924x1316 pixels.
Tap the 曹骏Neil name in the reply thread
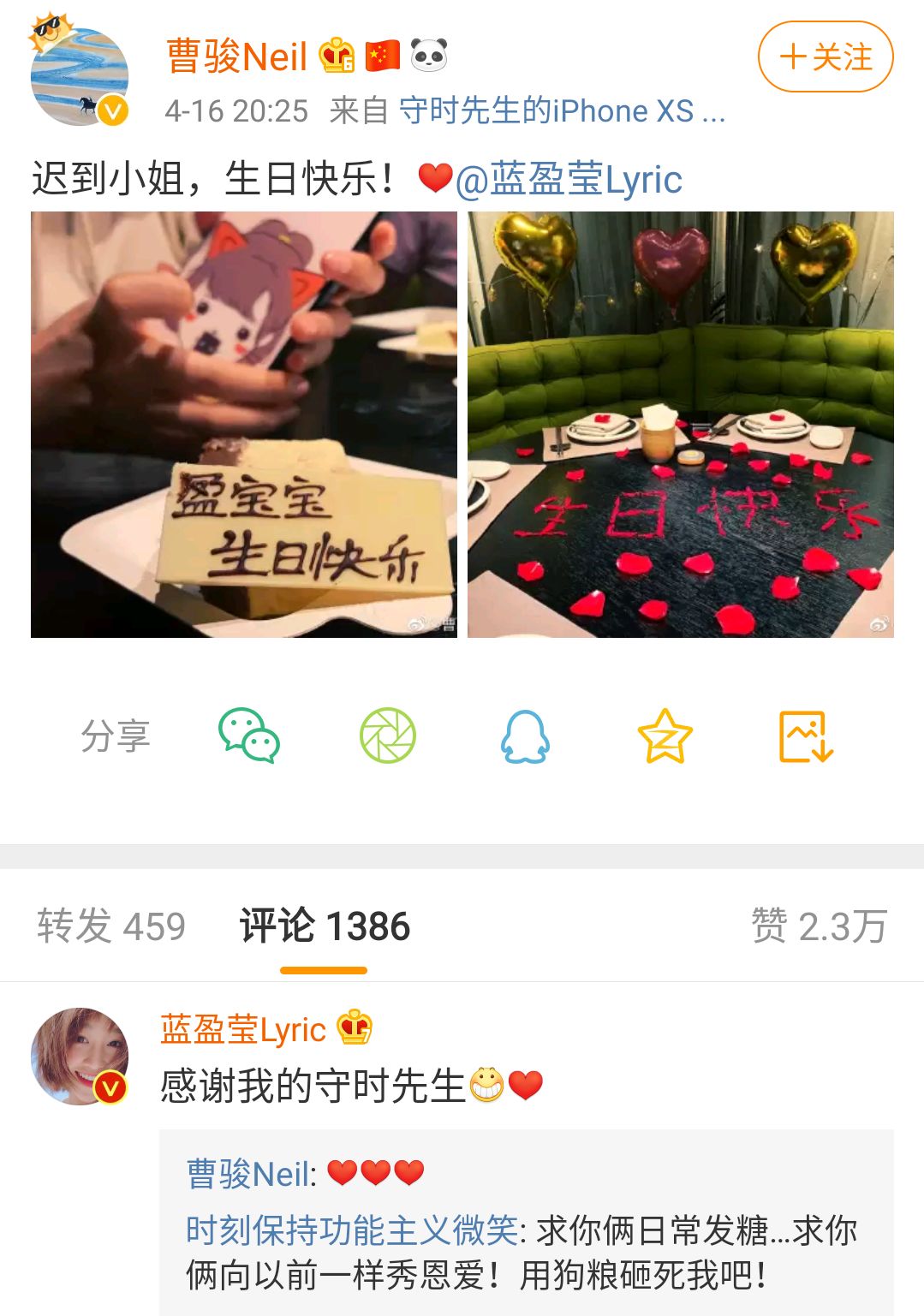[x=247, y=1173]
